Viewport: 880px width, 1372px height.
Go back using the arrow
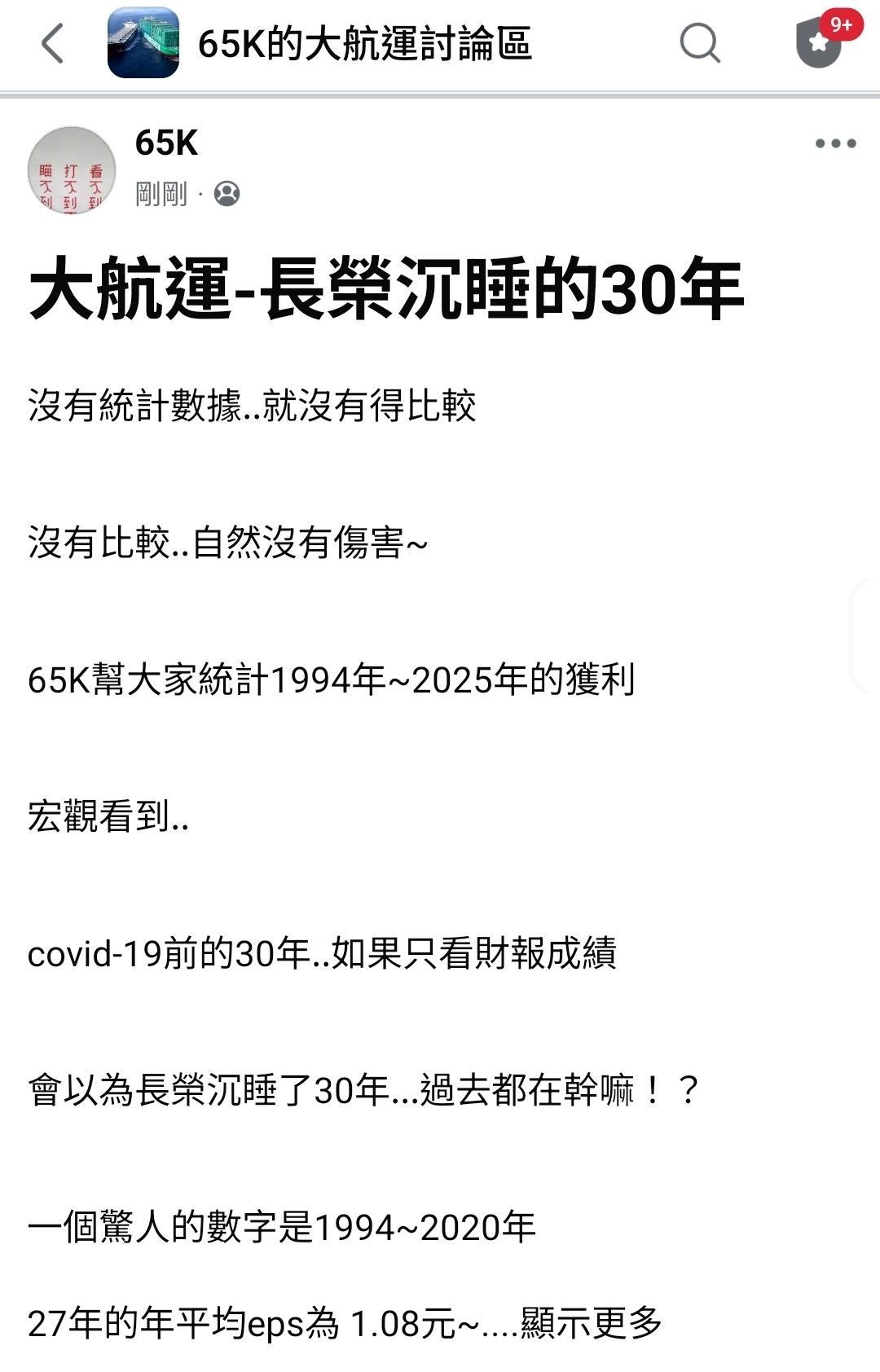[x=53, y=43]
